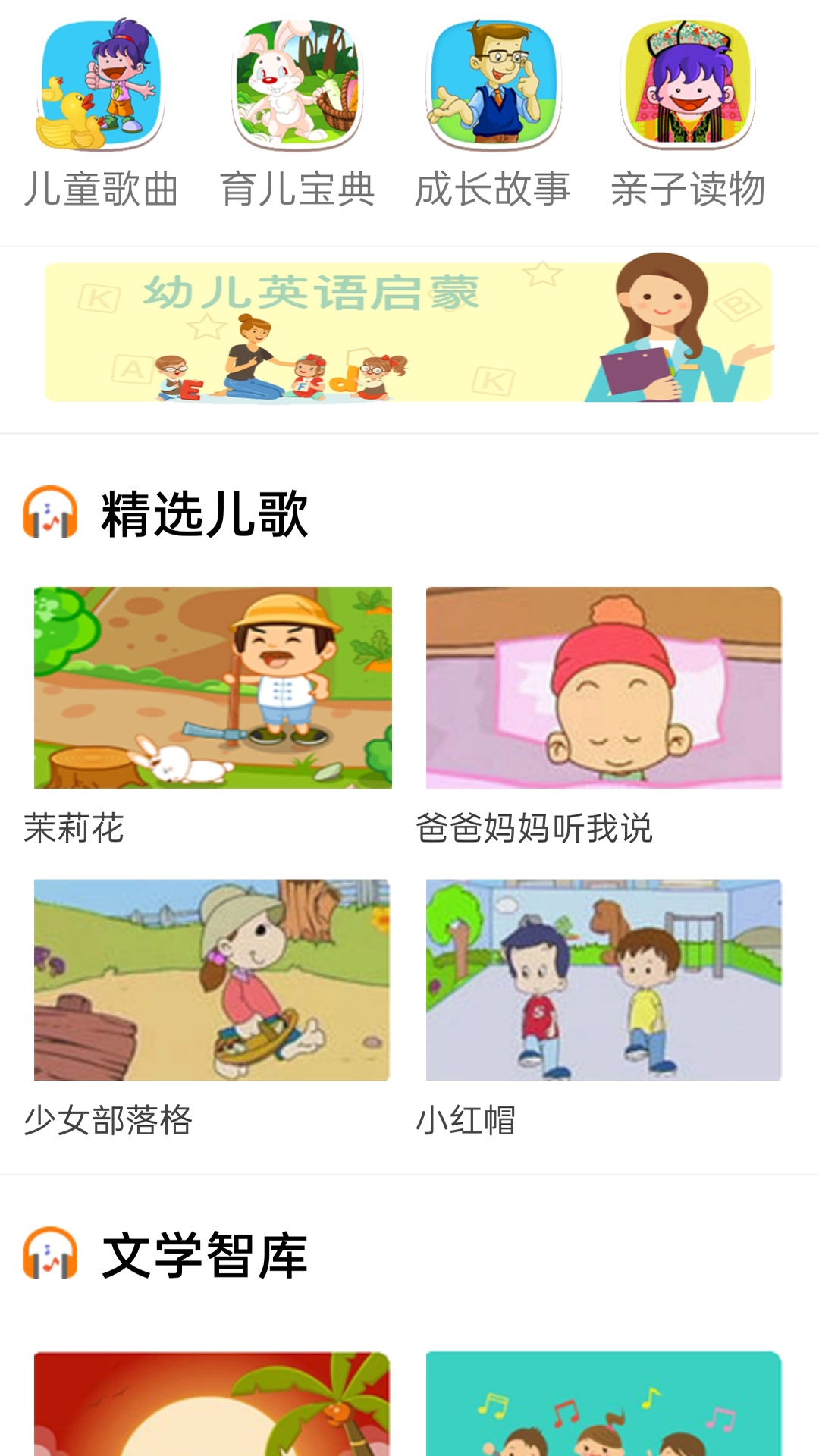Open the 幼儿英语启蒙 banner
The height and width of the screenshot is (1456, 819).
coord(409,334)
